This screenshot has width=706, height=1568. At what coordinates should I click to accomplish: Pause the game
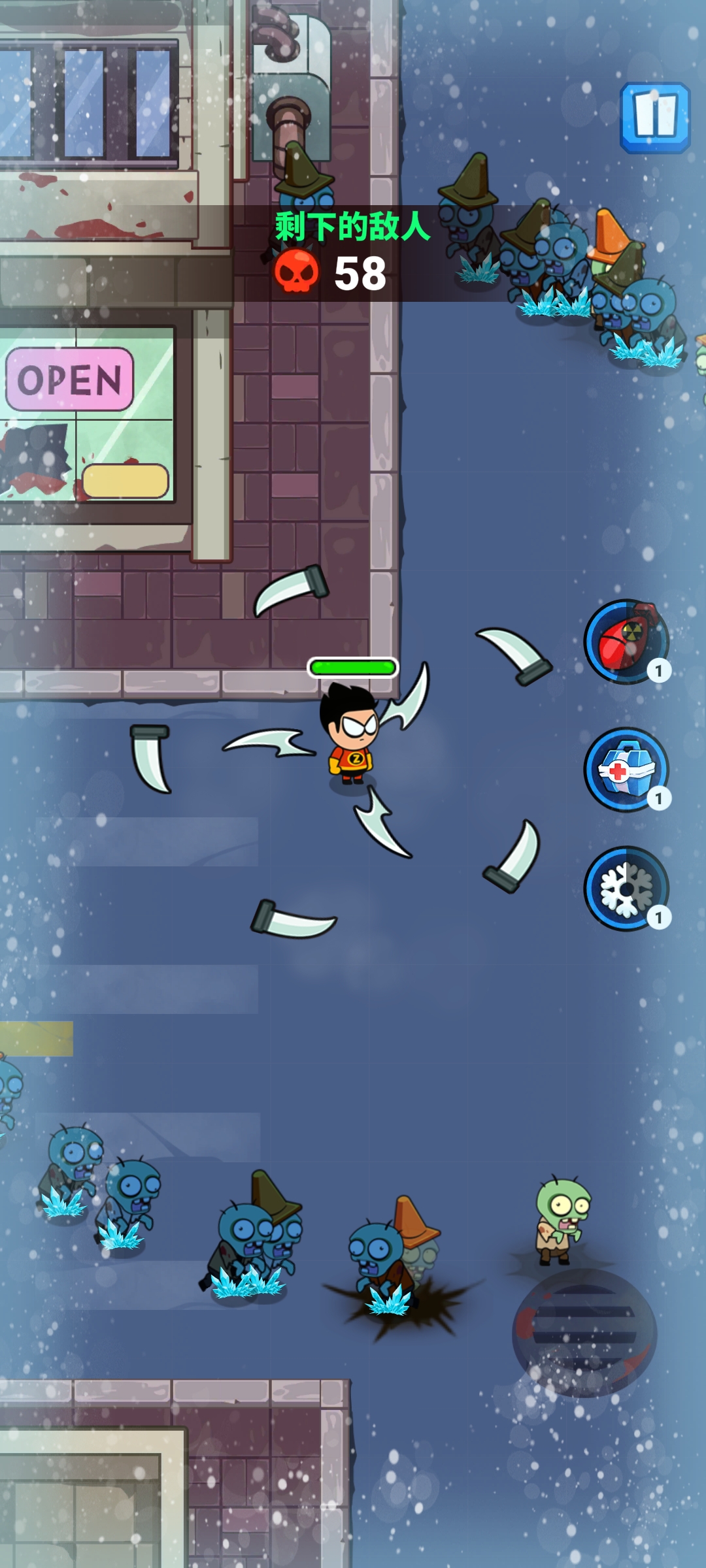click(x=655, y=118)
